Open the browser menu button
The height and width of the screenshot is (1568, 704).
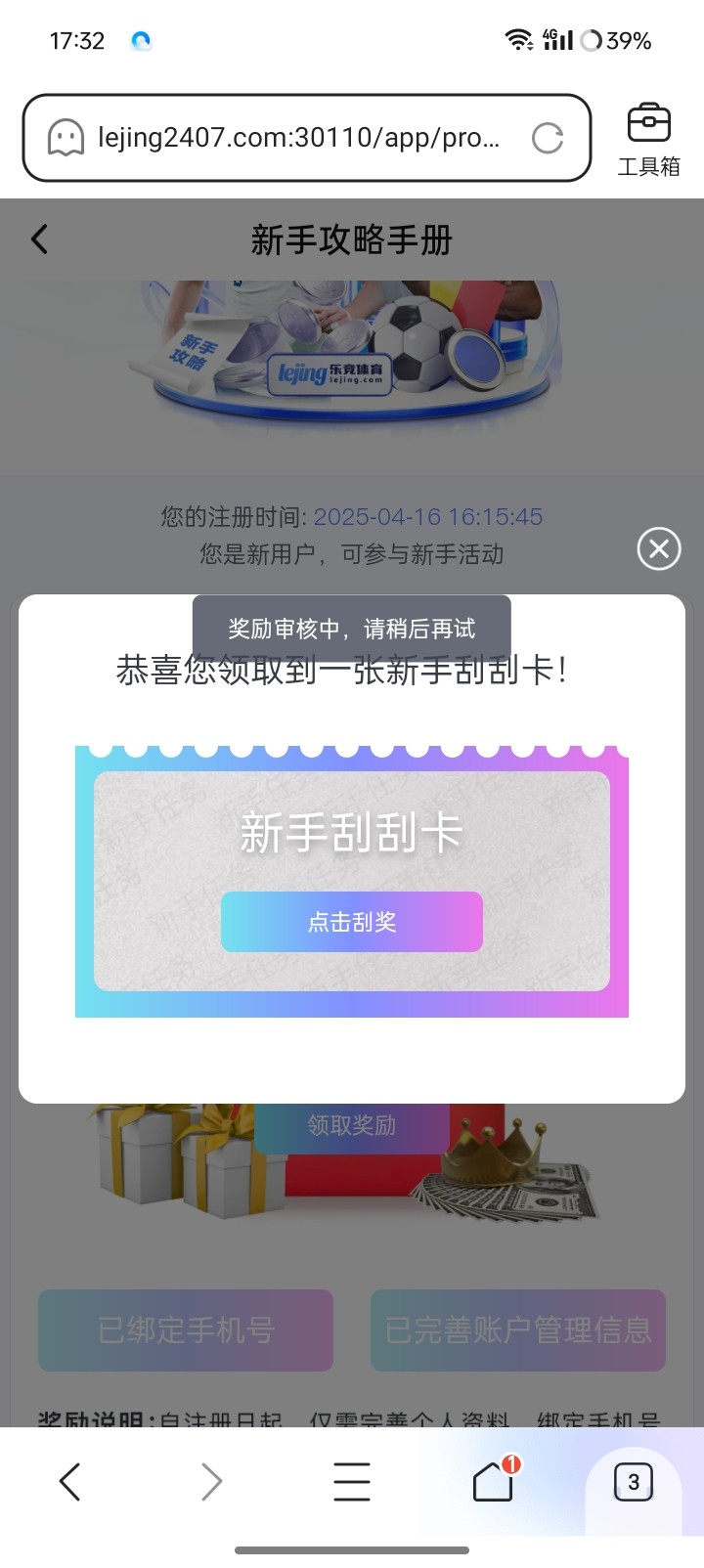pos(352,1482)
